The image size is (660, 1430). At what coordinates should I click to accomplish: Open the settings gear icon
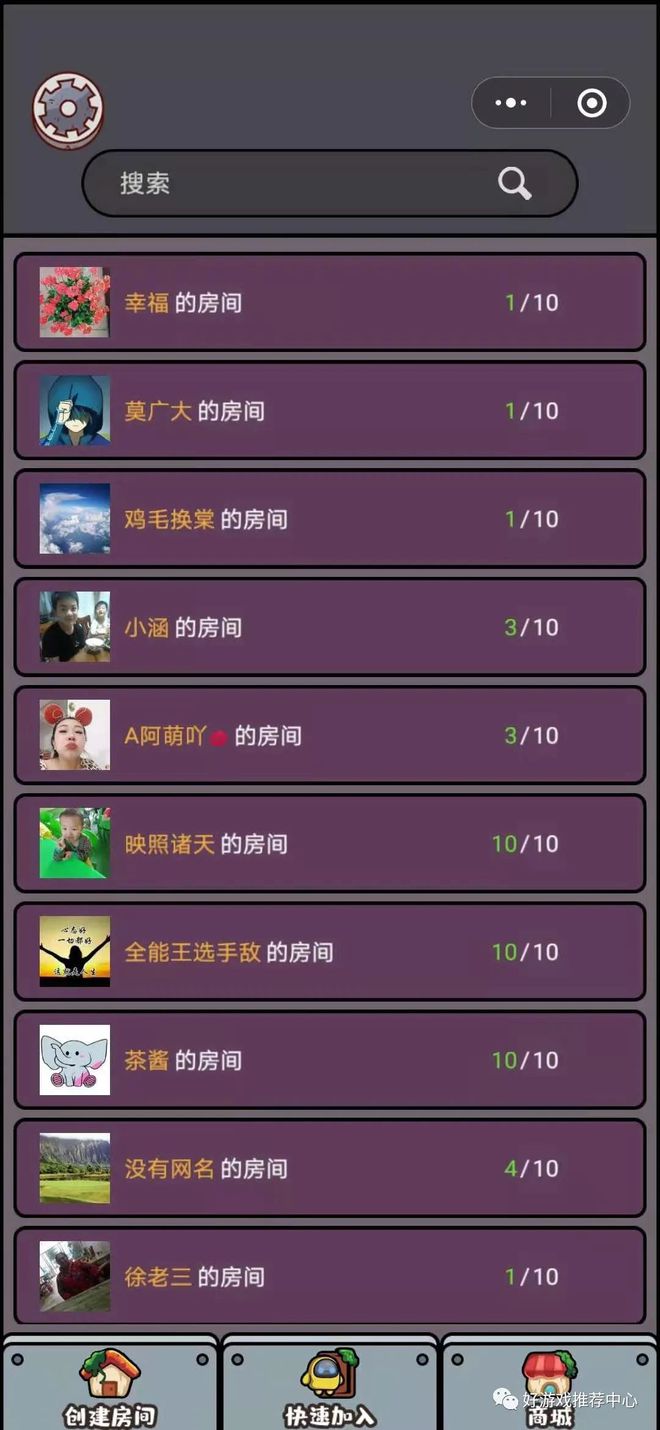68,109
